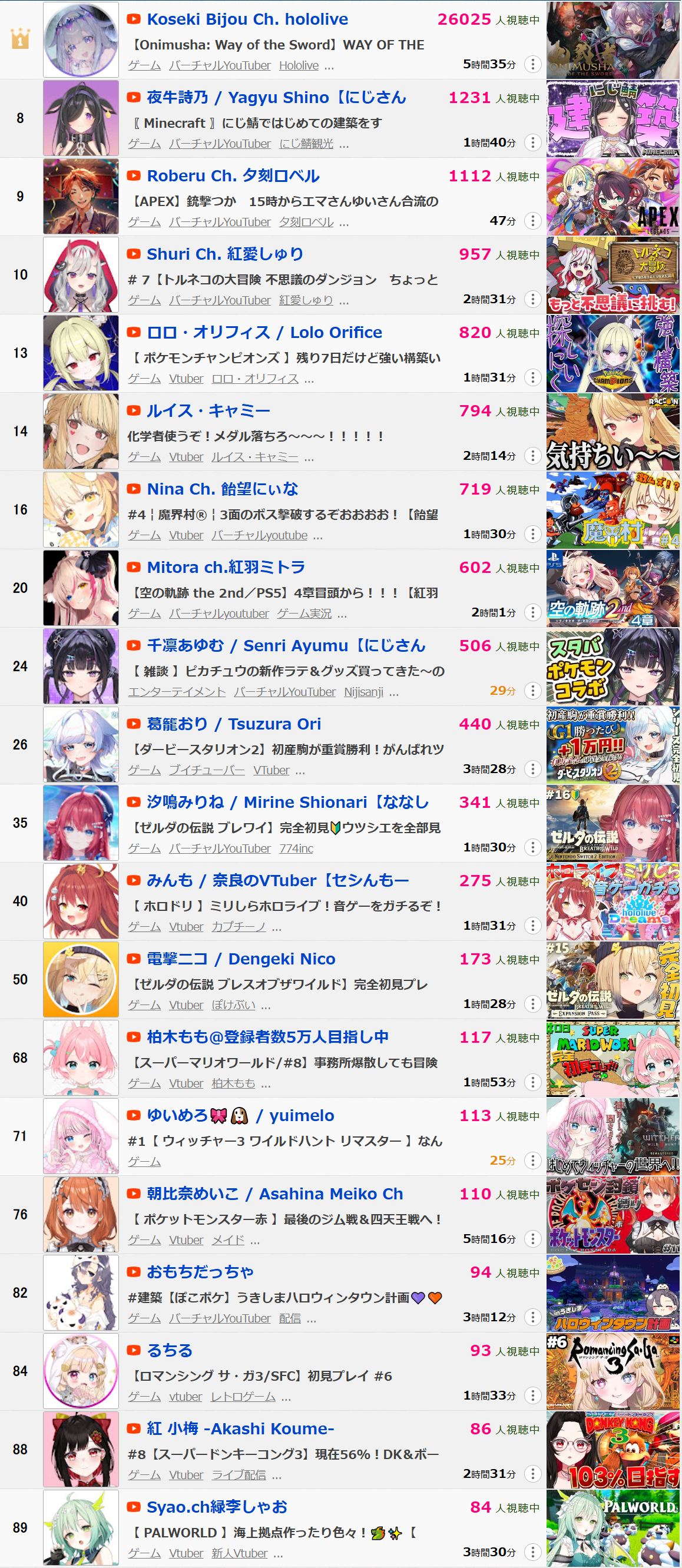This screenshot has width=682, height=1568.
Task: Tap the レトロゲーム tag under るちる
Action: point(243,1397)
